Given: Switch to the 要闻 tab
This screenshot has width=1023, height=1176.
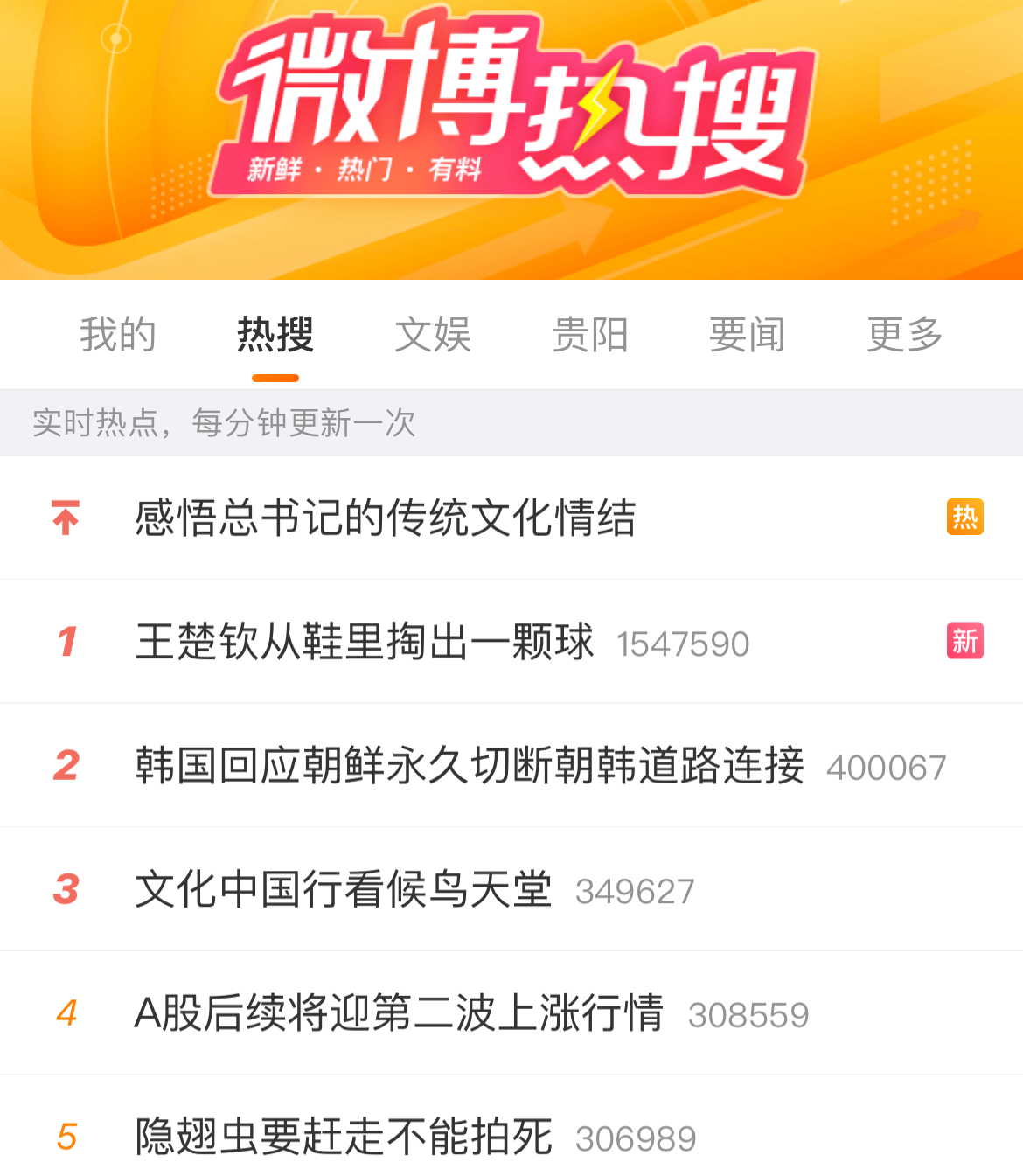Looking at the screenshot, I should tap(748, 335).
